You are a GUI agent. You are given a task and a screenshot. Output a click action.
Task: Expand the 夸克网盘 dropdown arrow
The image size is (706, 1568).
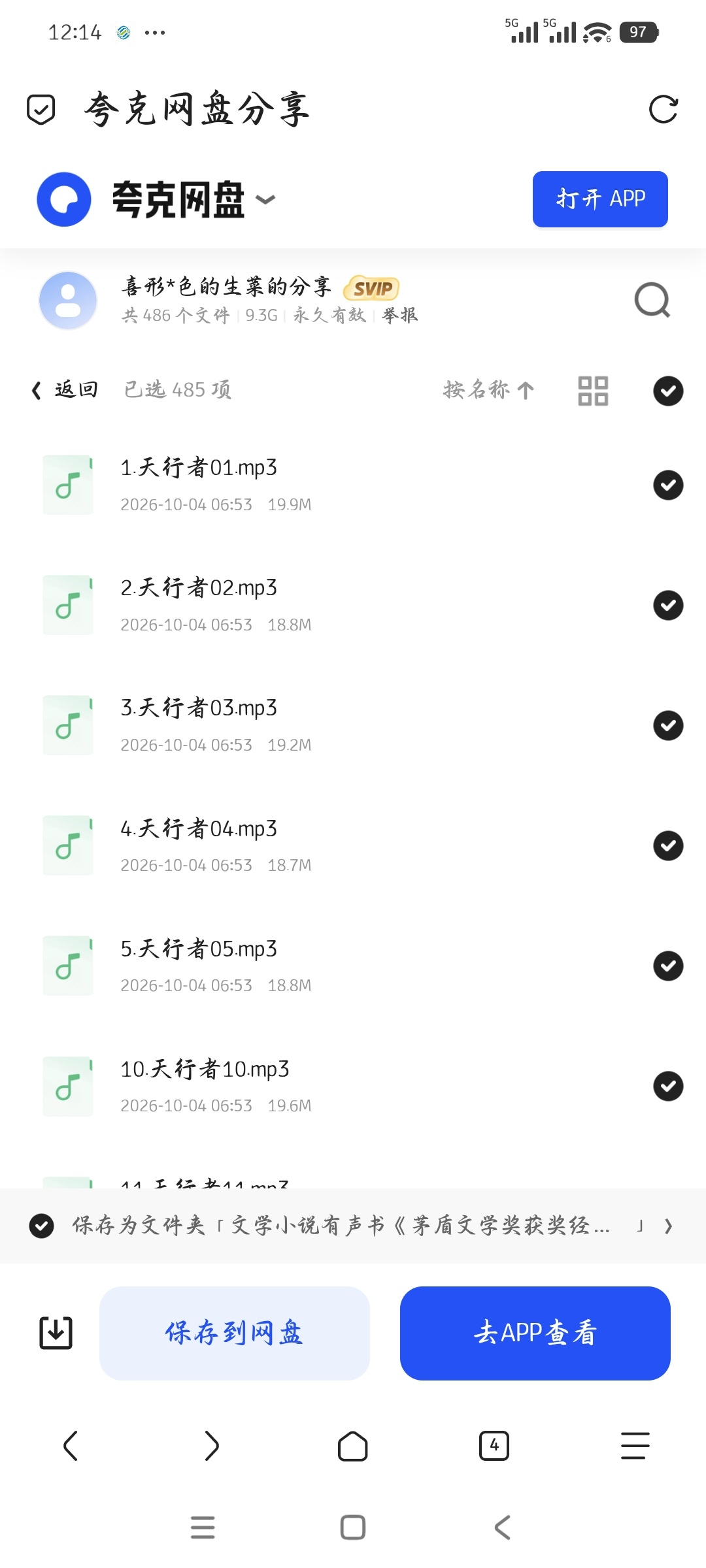[x=265, y=199]
